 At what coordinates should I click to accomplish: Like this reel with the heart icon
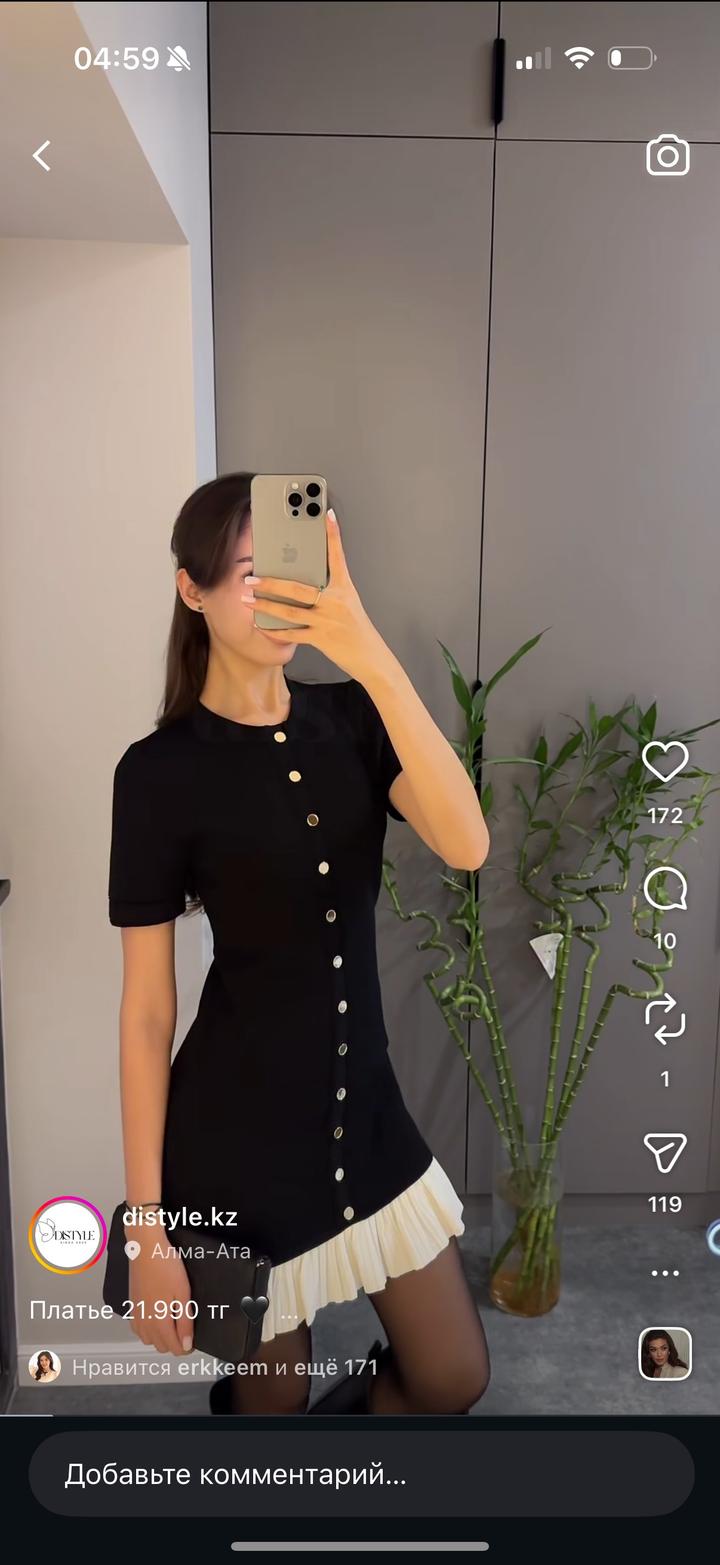[664, 763]
